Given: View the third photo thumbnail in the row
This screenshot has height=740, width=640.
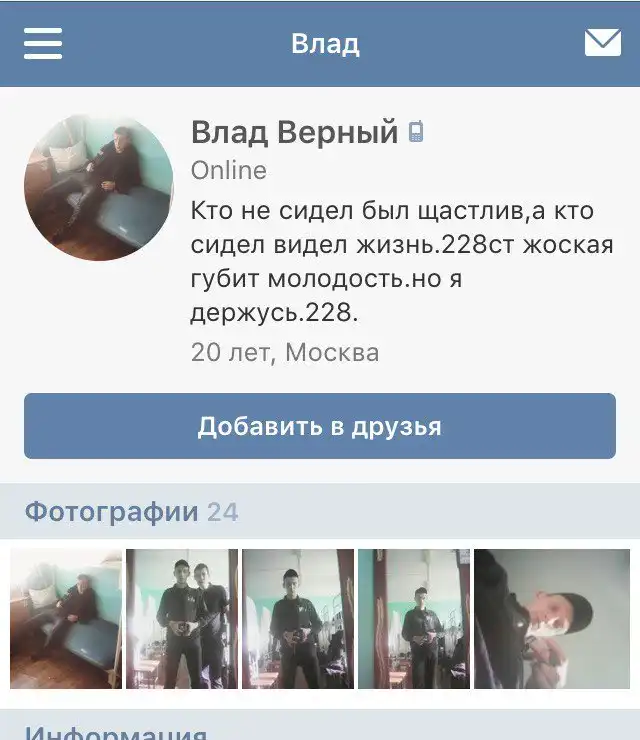Looking at the screenshot, I should pyautogui.click(x=297, y=619).
